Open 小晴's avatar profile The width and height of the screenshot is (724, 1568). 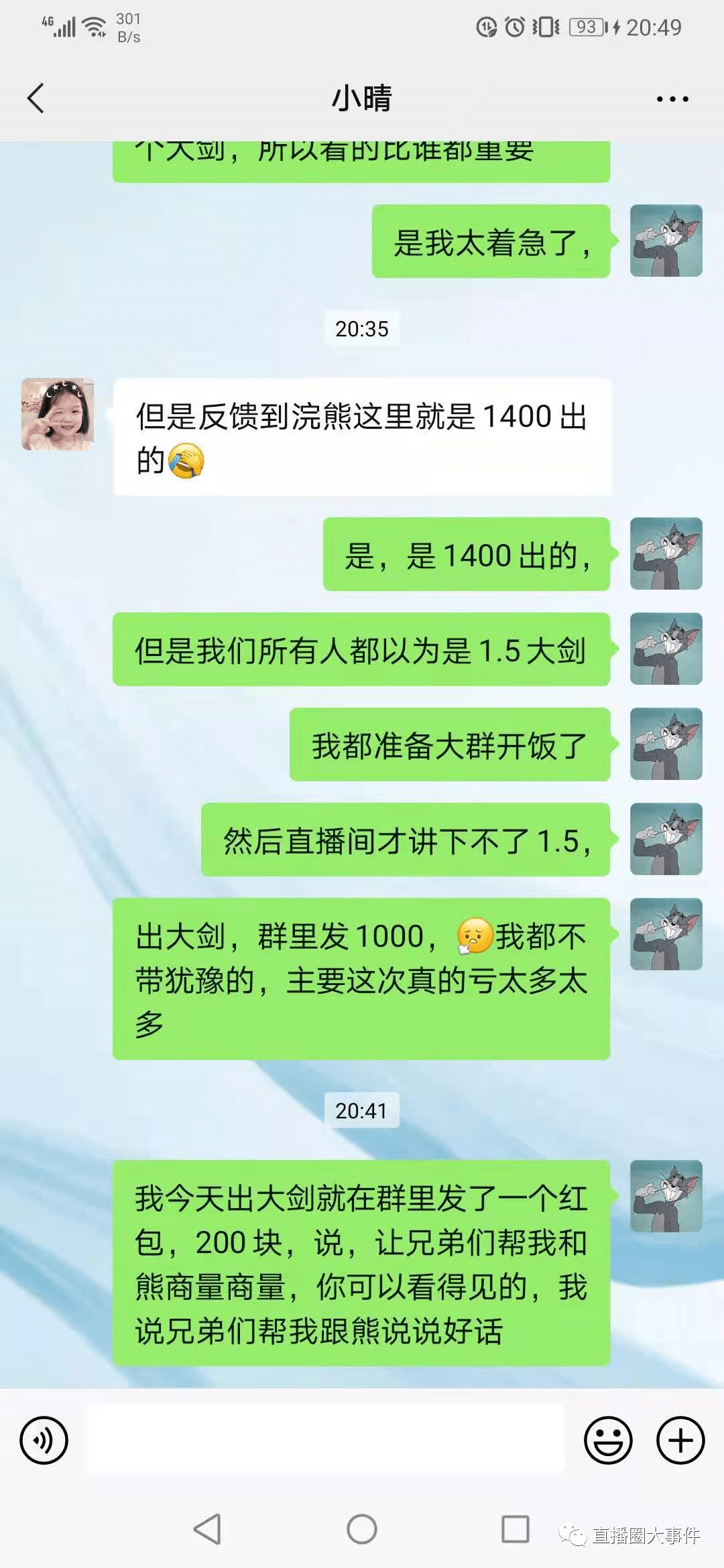coord(58,414)
